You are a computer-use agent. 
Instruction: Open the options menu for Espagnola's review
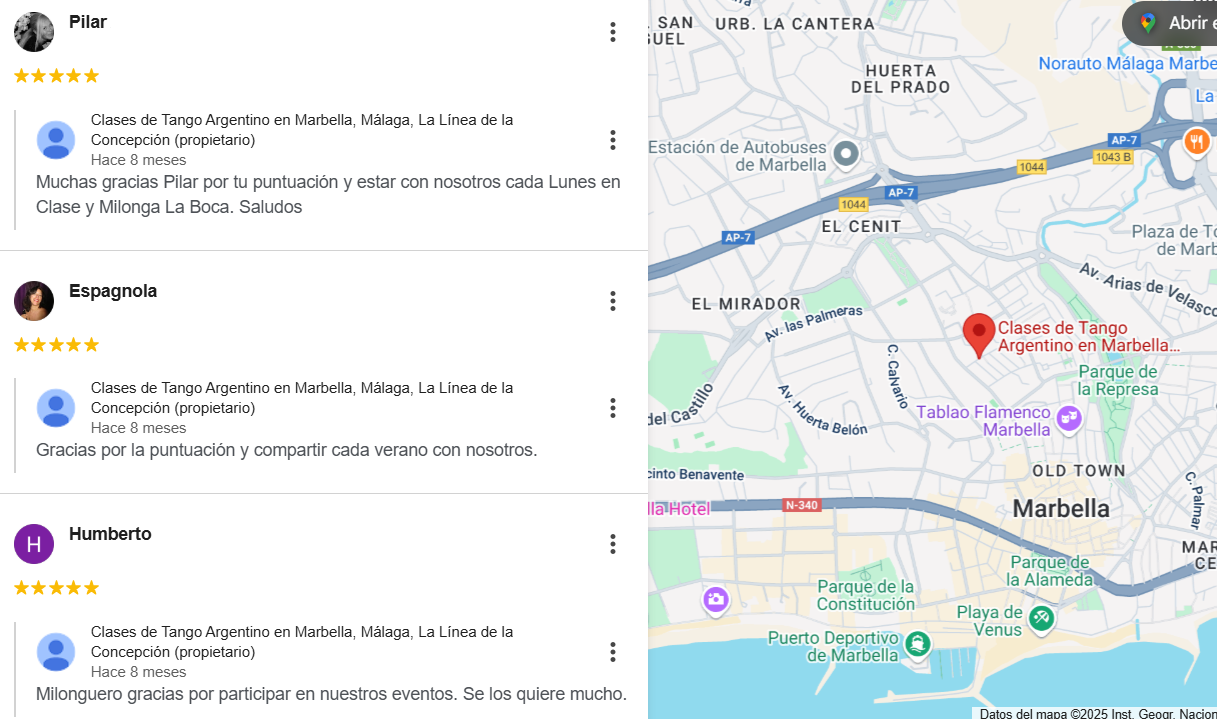[x=613, y=301]
